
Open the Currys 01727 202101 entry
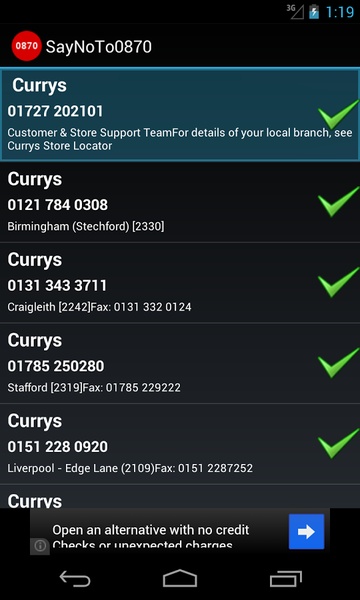coord(180,114)
